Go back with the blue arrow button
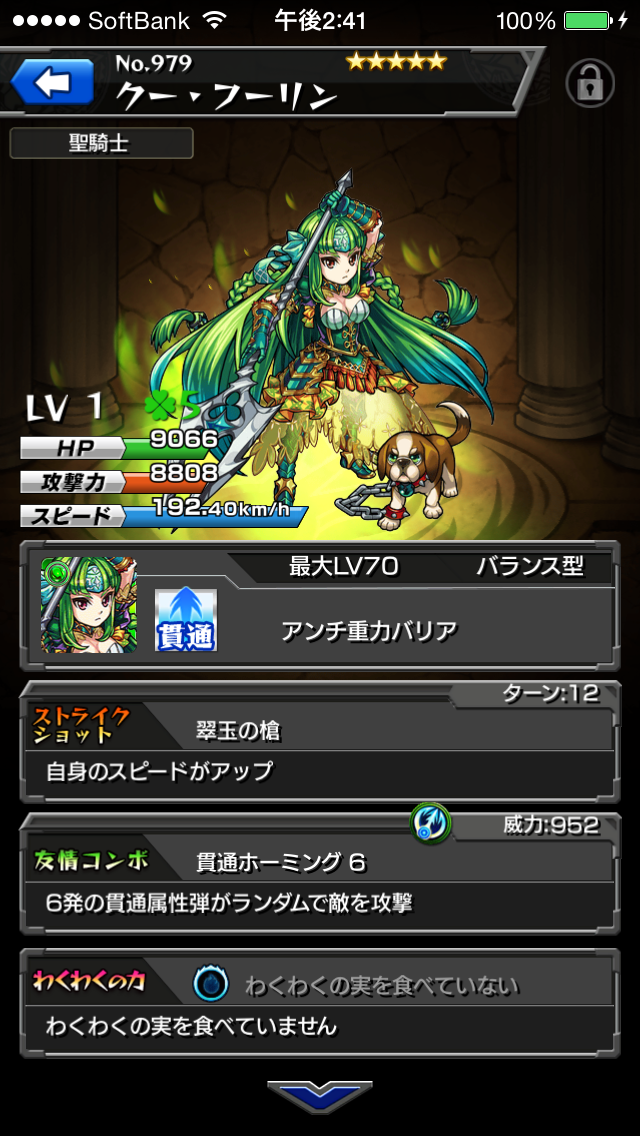The height and width of the screenshot is (1136, 640). coord(52,82)
